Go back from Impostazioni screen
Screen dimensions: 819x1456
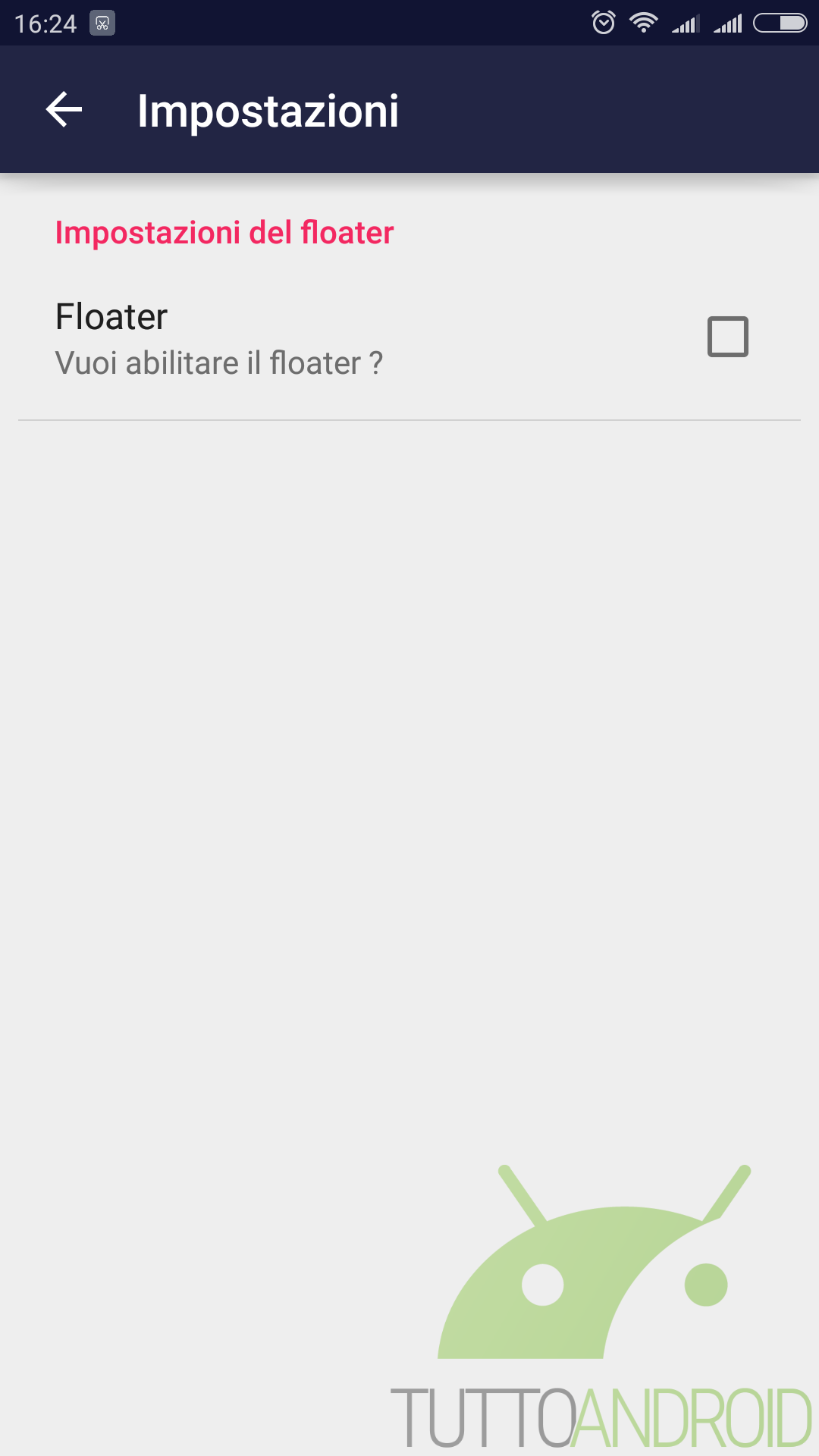[64, 110]
